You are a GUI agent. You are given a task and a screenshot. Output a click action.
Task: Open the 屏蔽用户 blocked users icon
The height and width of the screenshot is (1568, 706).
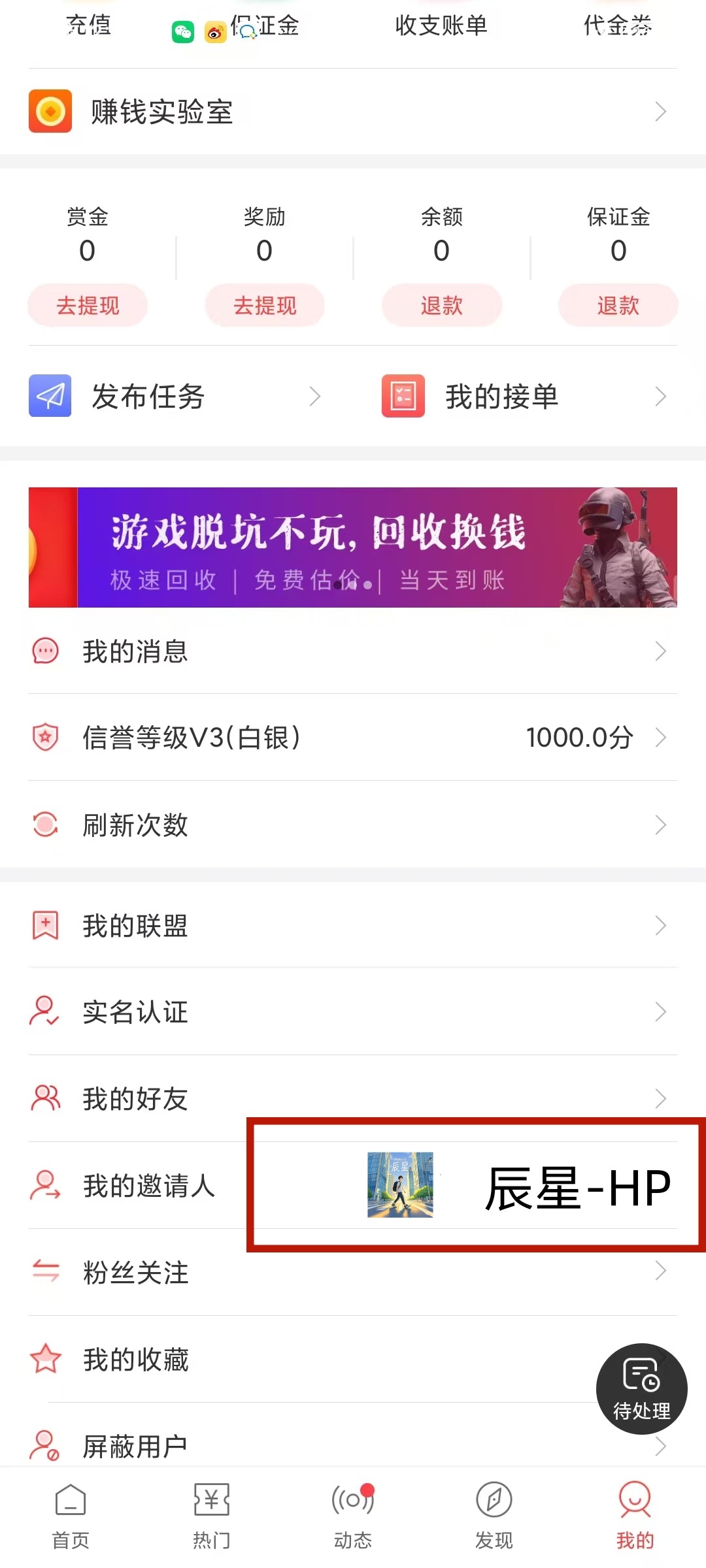coord(44,1445)
